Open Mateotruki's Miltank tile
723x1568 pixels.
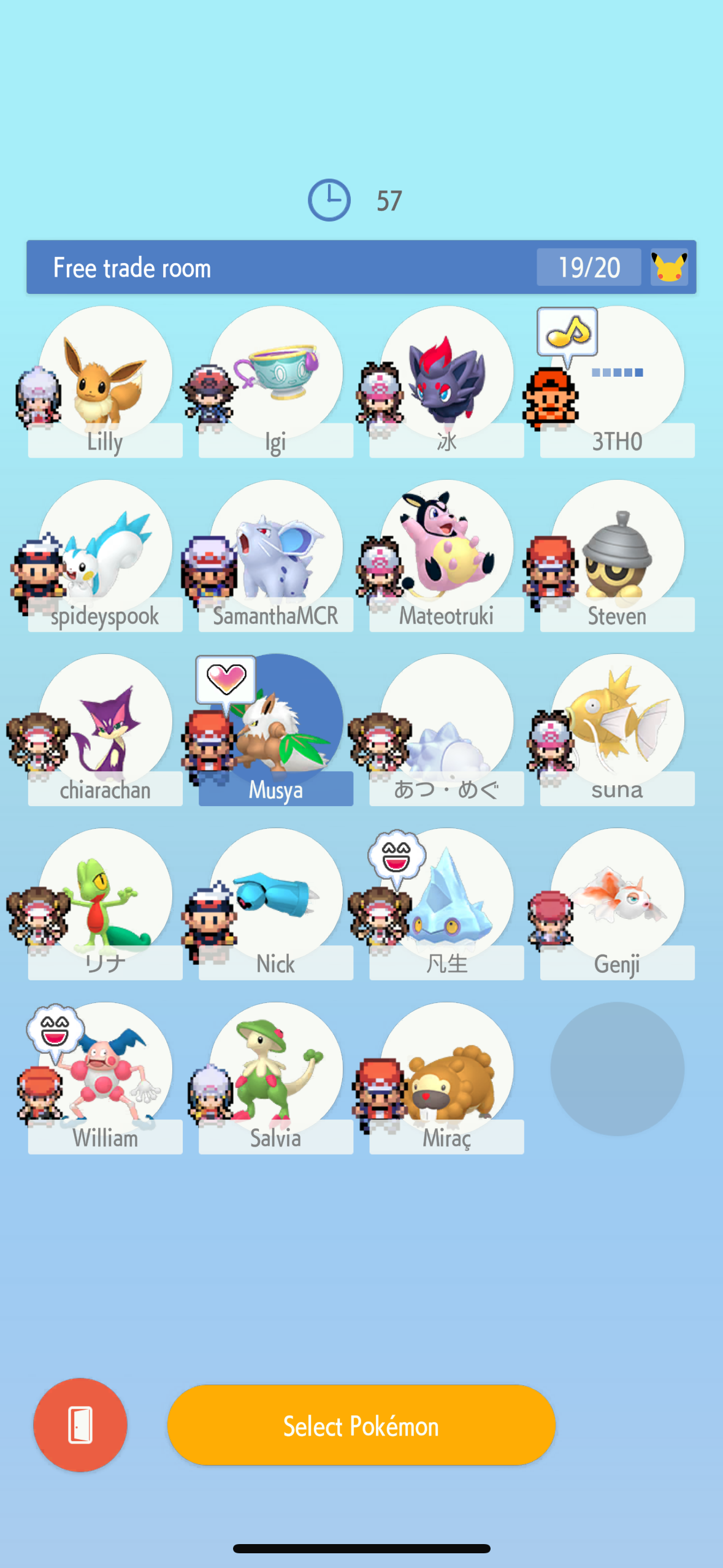pos(446,554)
